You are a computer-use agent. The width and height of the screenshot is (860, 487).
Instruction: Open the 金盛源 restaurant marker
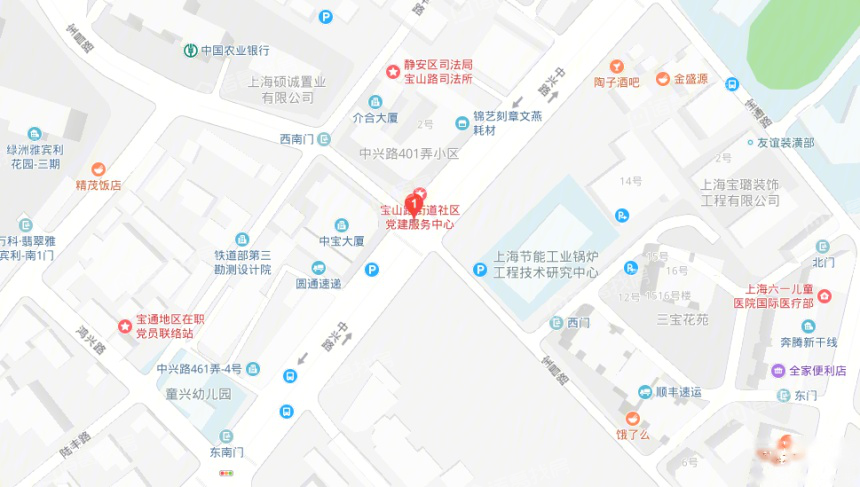(663, 78)
